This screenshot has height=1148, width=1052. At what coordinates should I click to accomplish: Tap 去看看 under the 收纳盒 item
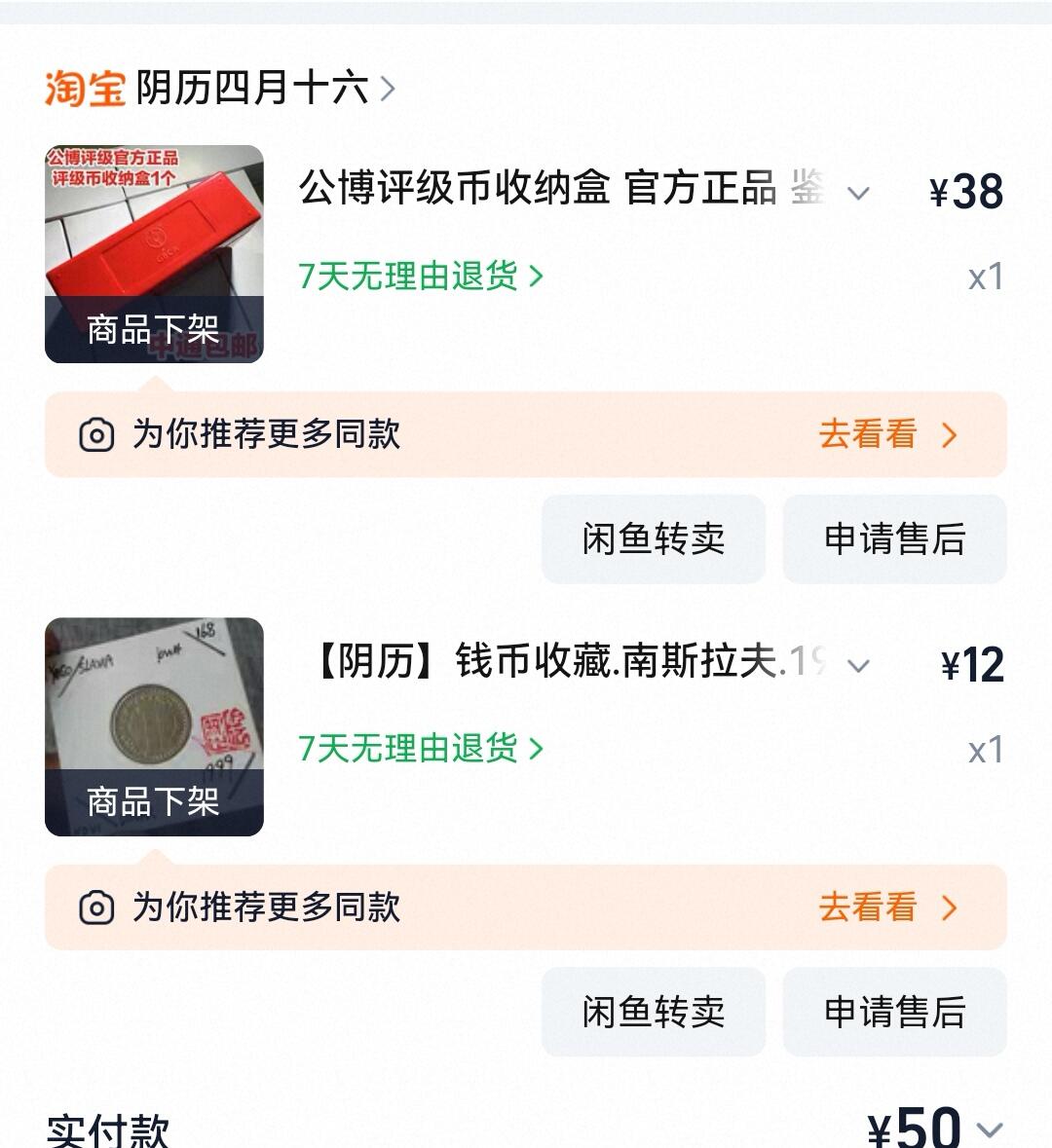pos(886,434)
